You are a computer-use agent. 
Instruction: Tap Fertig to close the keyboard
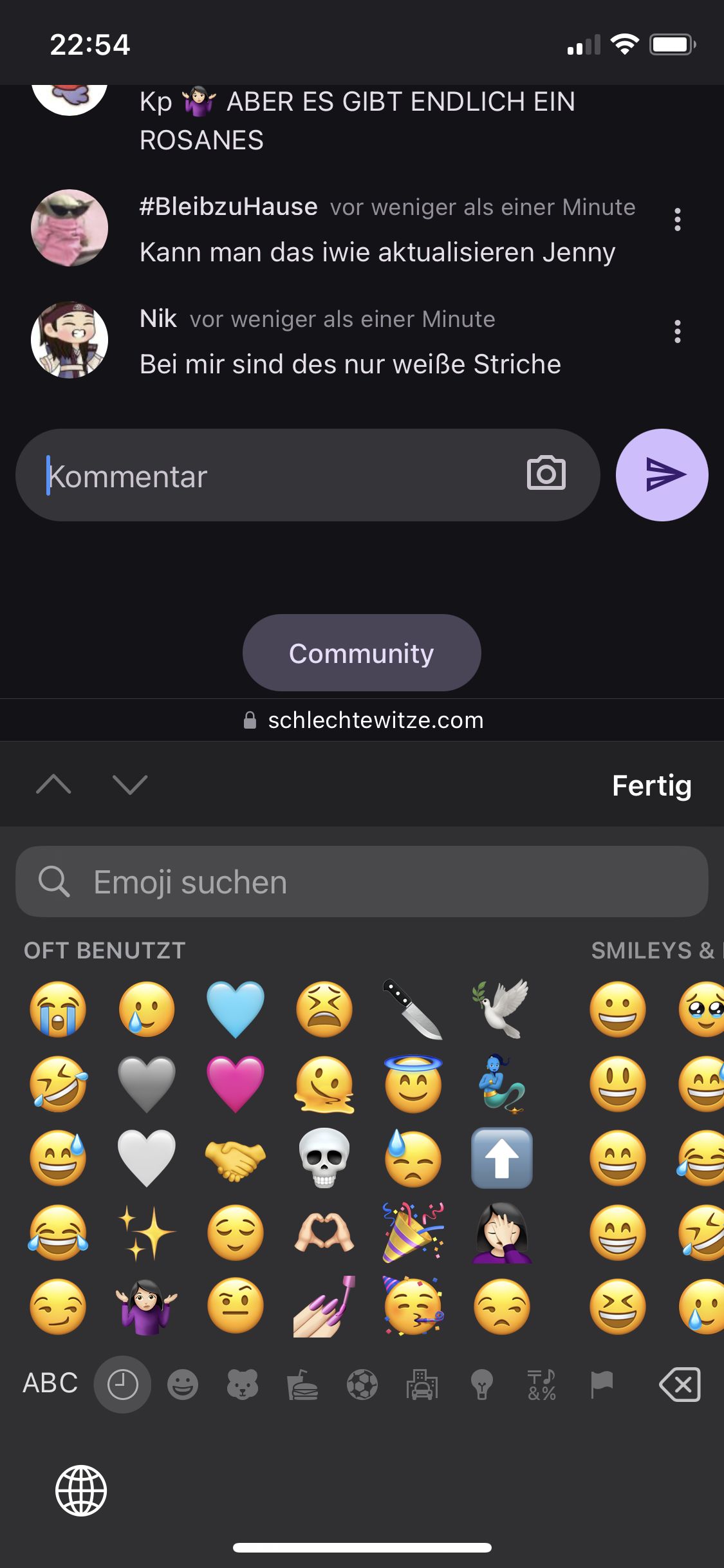click(x=651, y=785)
